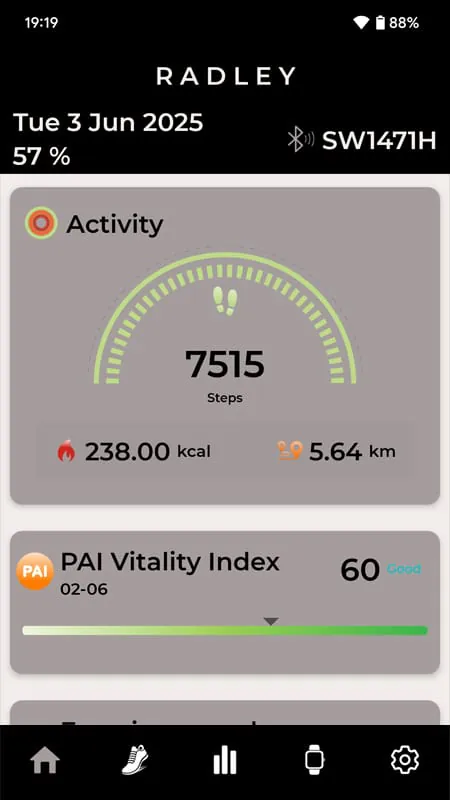Open the PAI Vitality Index card
Image resolution: width=450 pixels, height=800 pixels.
pyautogui.click(x=224, y=602)
